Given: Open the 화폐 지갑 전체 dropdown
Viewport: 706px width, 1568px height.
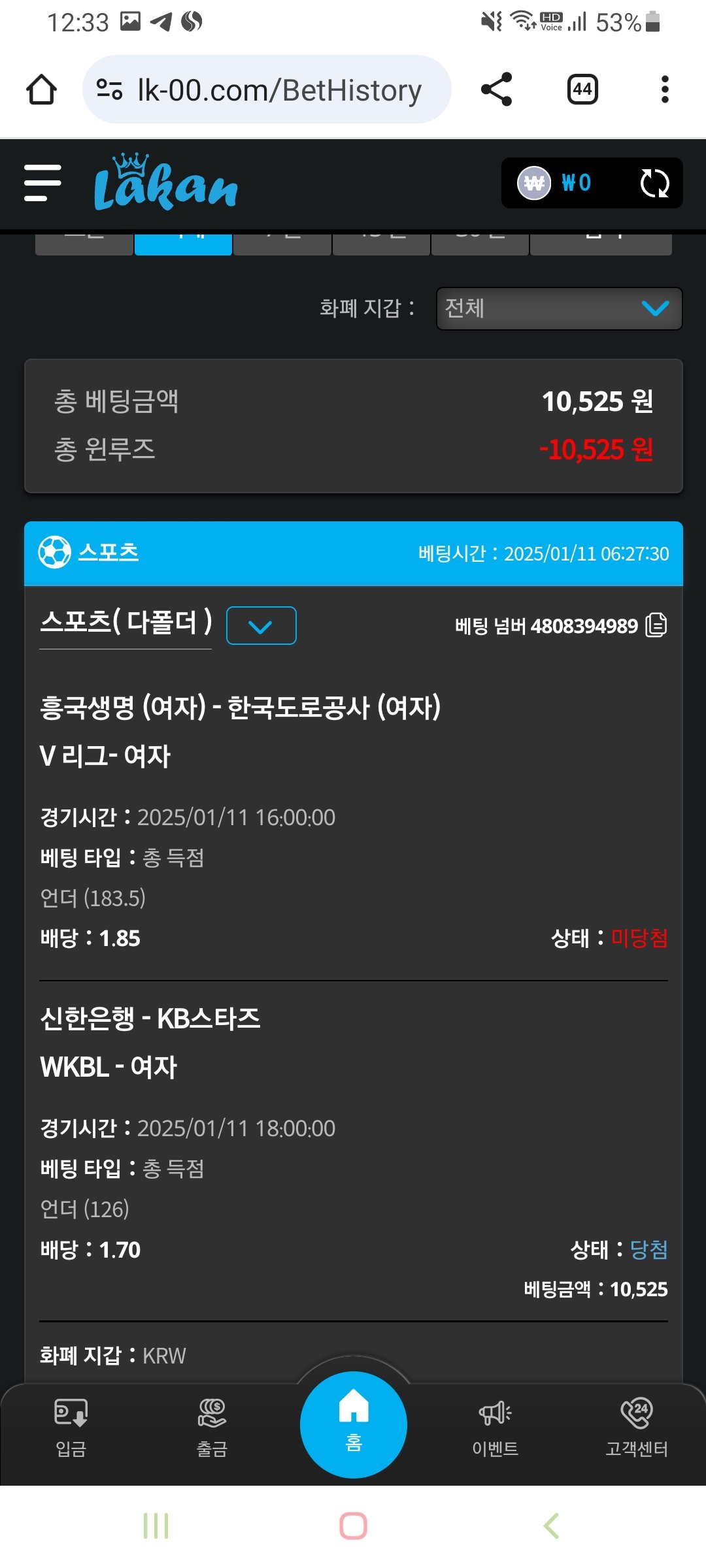Looking at the screenshot, I should (x=559, y=308).
